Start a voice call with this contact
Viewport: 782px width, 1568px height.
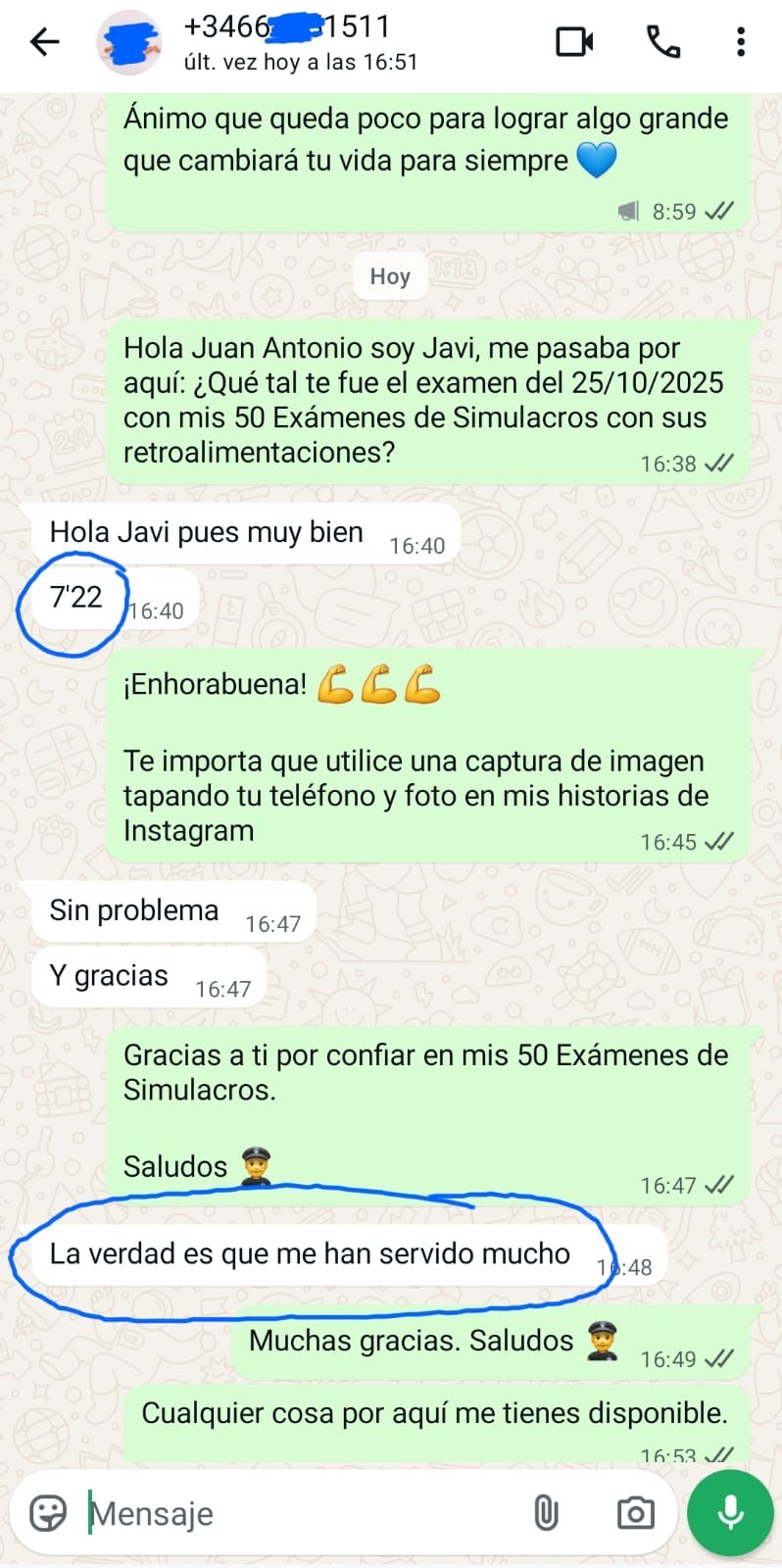663,42
